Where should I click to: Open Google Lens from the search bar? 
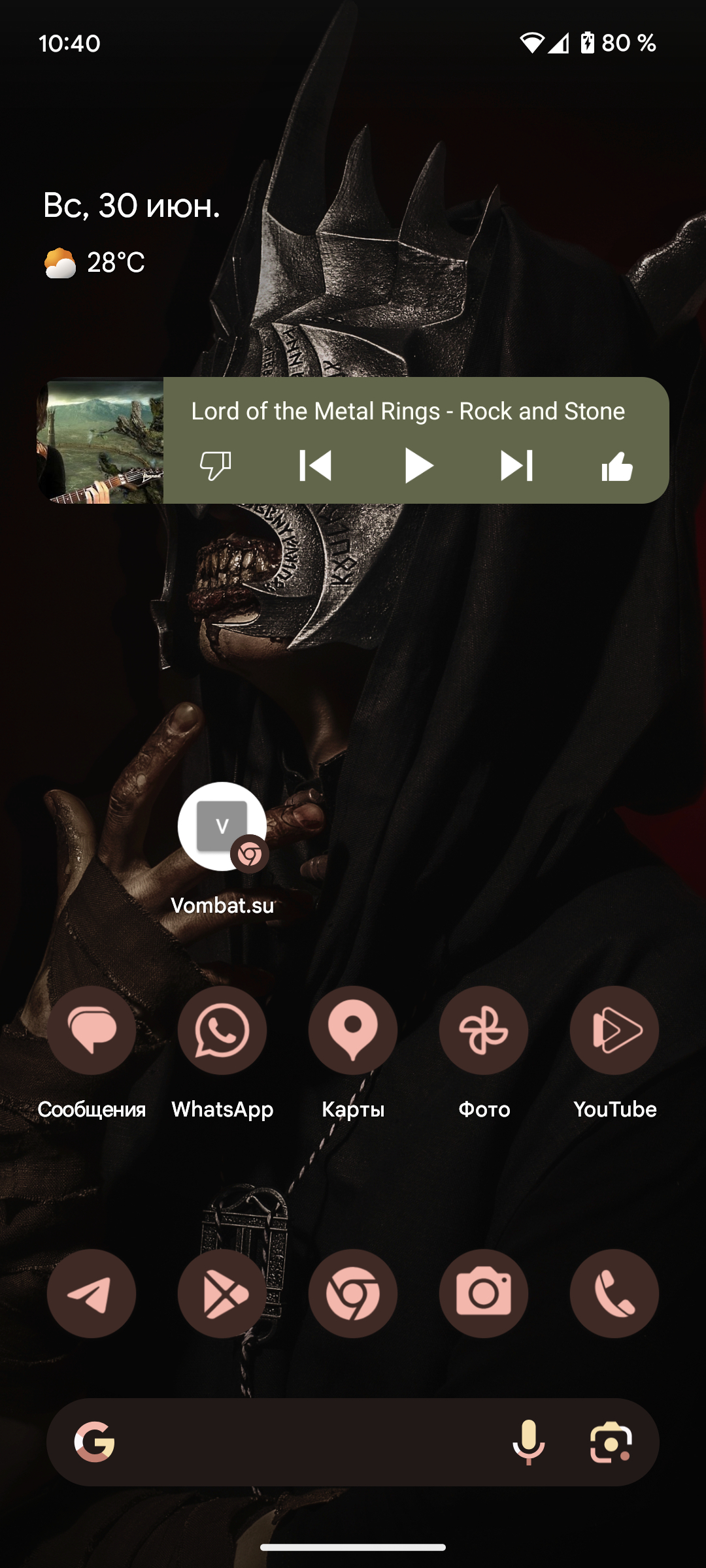(611, 1442)
